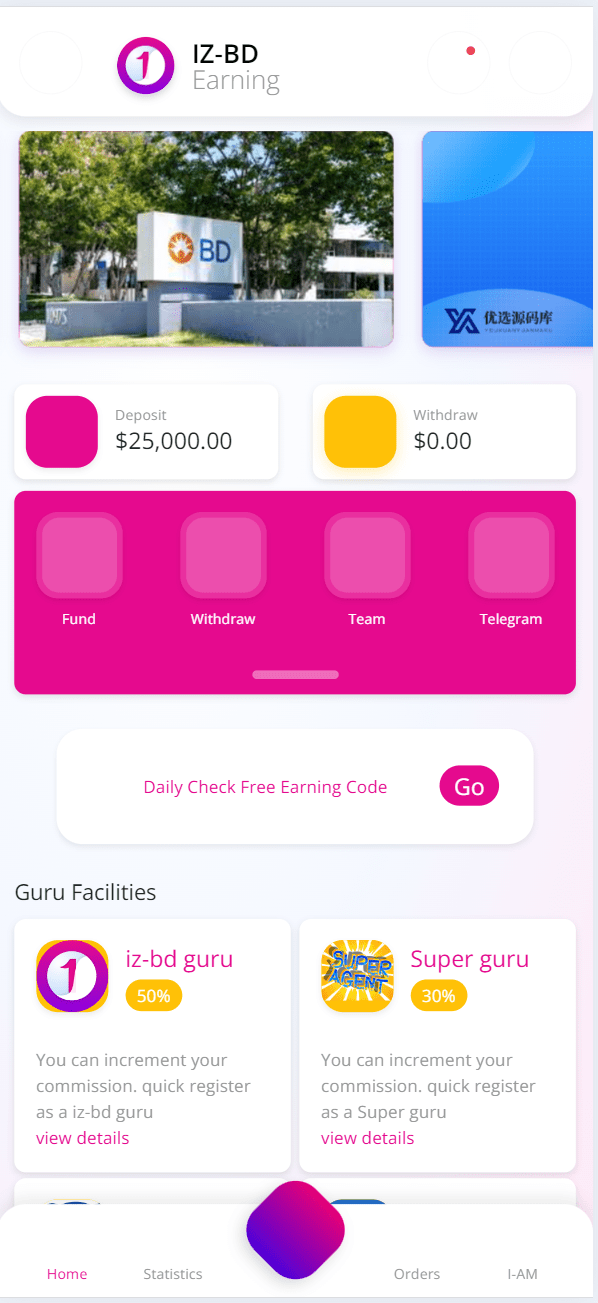The width and height of the screenshot is (598, 1303).
Task: Open the blue second banner
Action: pyautogui.click(x=508, y=239)
